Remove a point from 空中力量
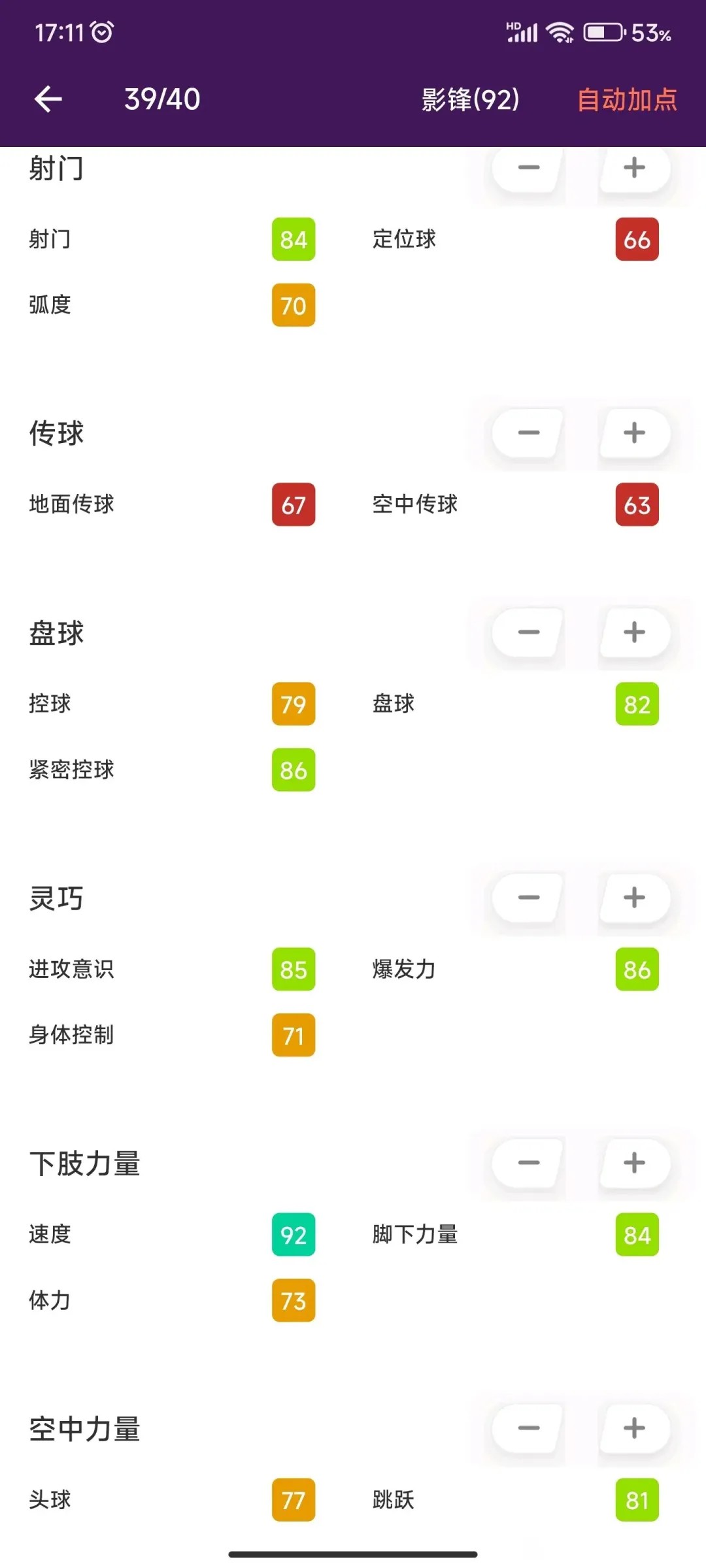 (528, 1428)
